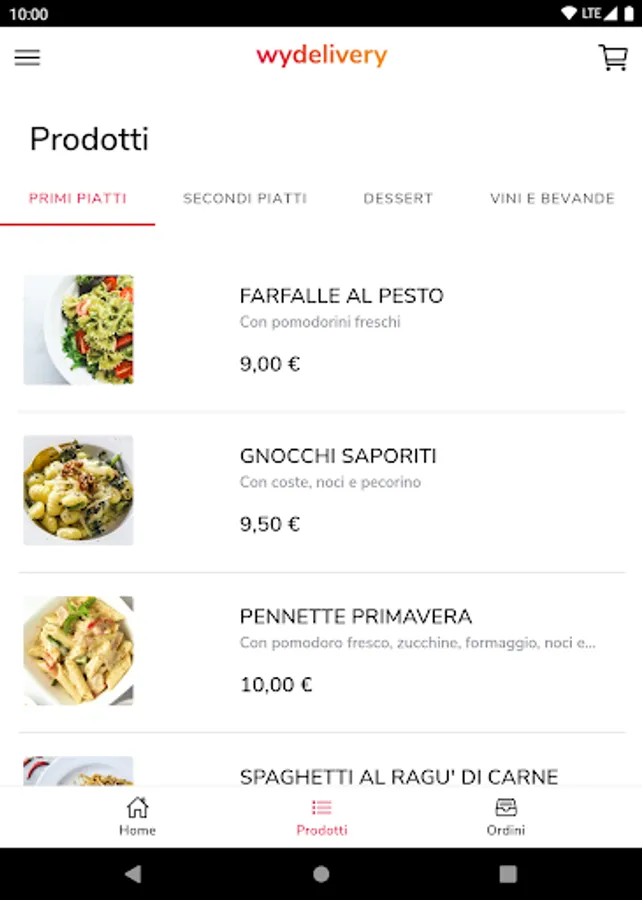642x900 pixels.
Task: View the Pennette Primavera dish
Action: [355, 616]
